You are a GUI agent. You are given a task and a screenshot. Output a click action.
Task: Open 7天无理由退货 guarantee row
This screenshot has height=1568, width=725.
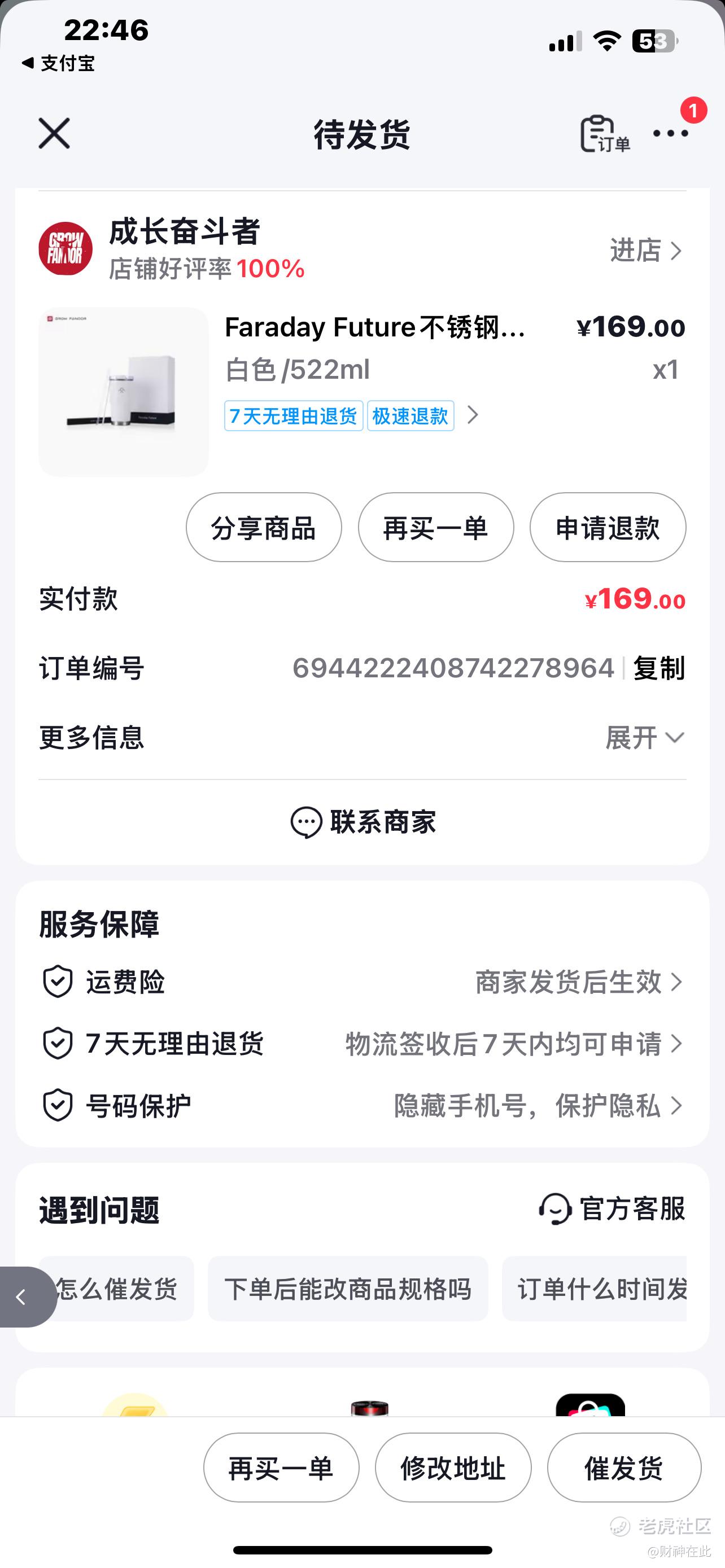[x=362, y=1044]
